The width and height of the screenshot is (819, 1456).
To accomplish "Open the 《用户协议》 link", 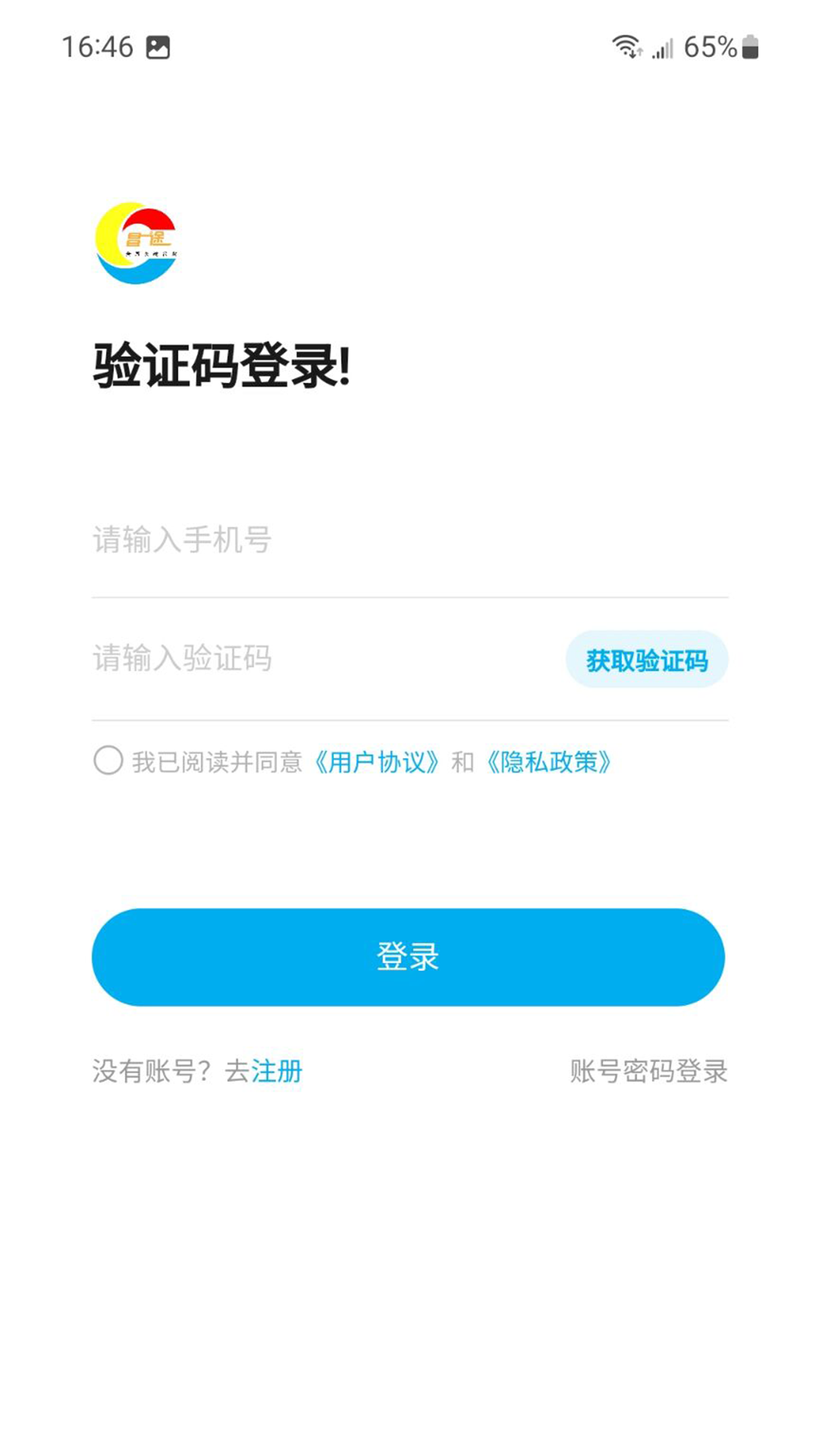I will click(377, 762).
